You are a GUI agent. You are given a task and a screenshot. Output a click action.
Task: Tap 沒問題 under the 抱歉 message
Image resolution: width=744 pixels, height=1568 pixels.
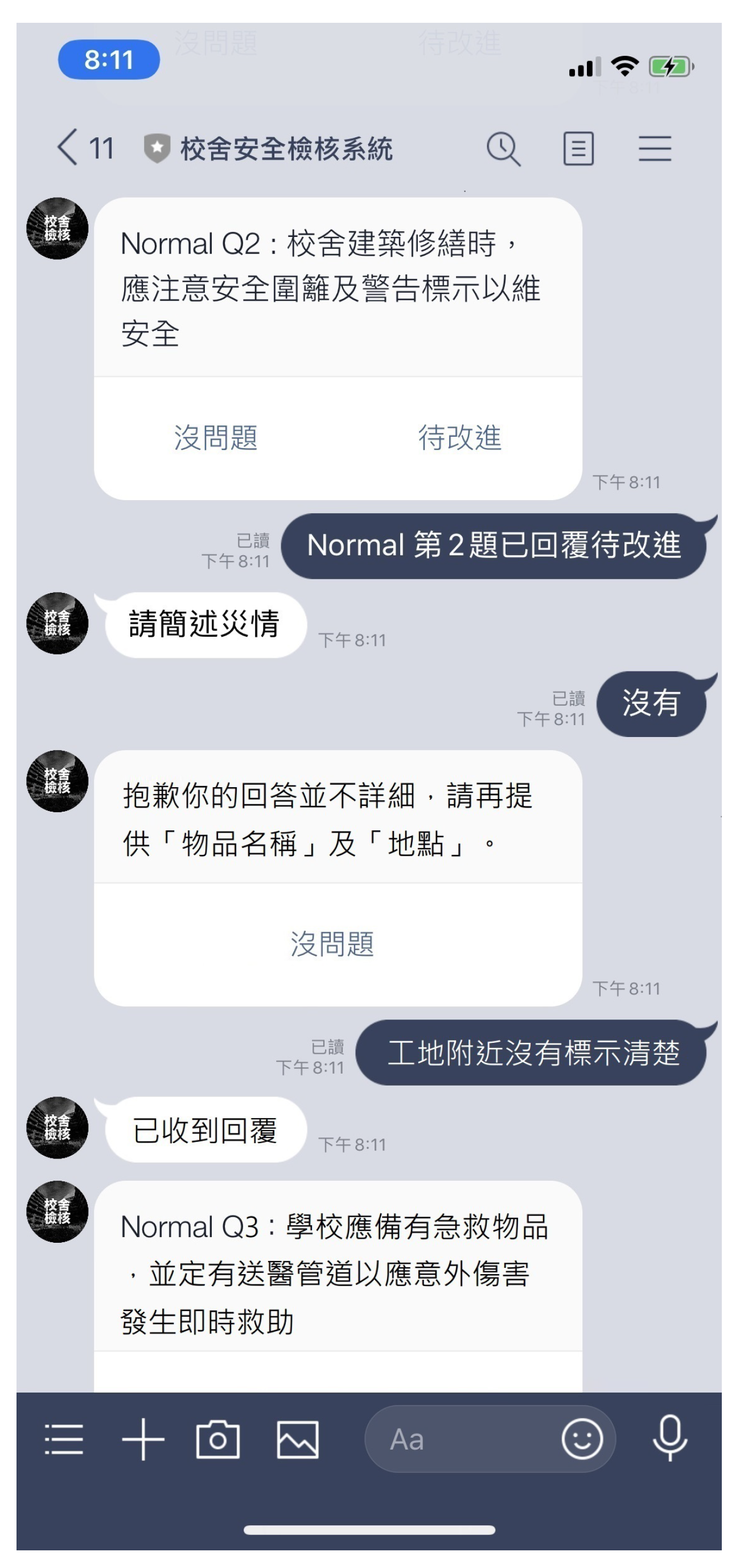(x=332, y=944)
